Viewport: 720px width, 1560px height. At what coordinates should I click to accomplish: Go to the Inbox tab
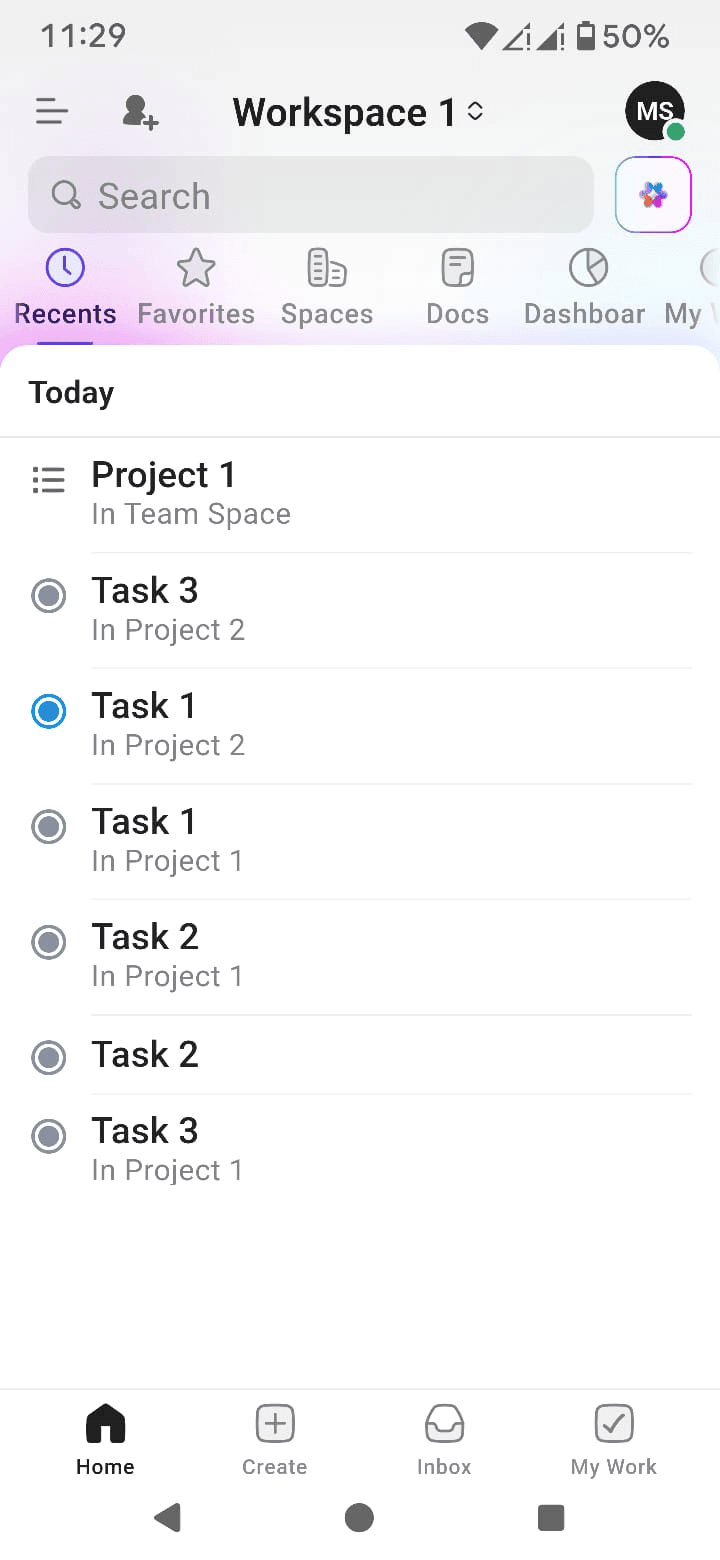(x=444, y=1440)
